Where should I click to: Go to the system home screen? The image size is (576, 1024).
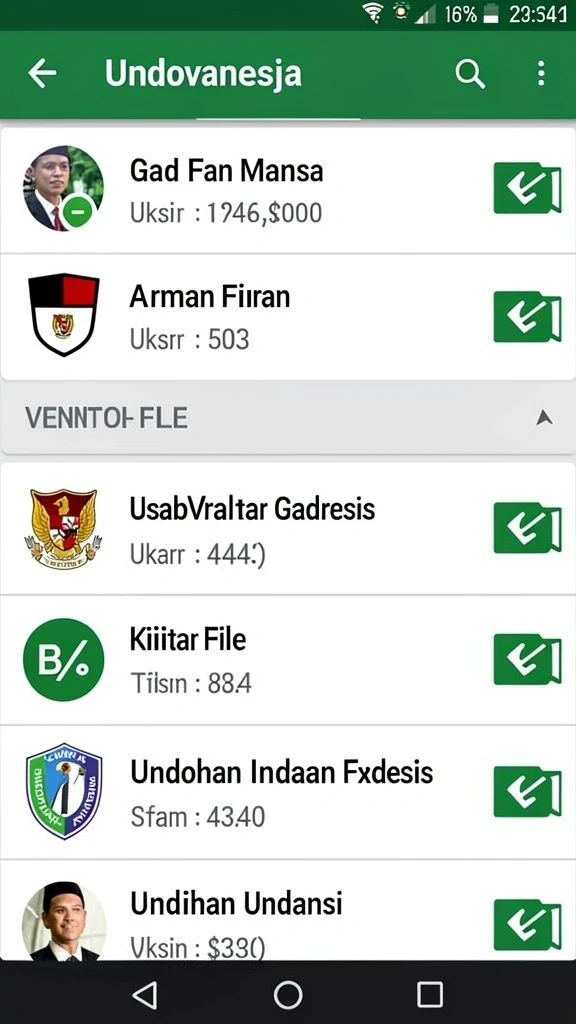coord(288,995)
